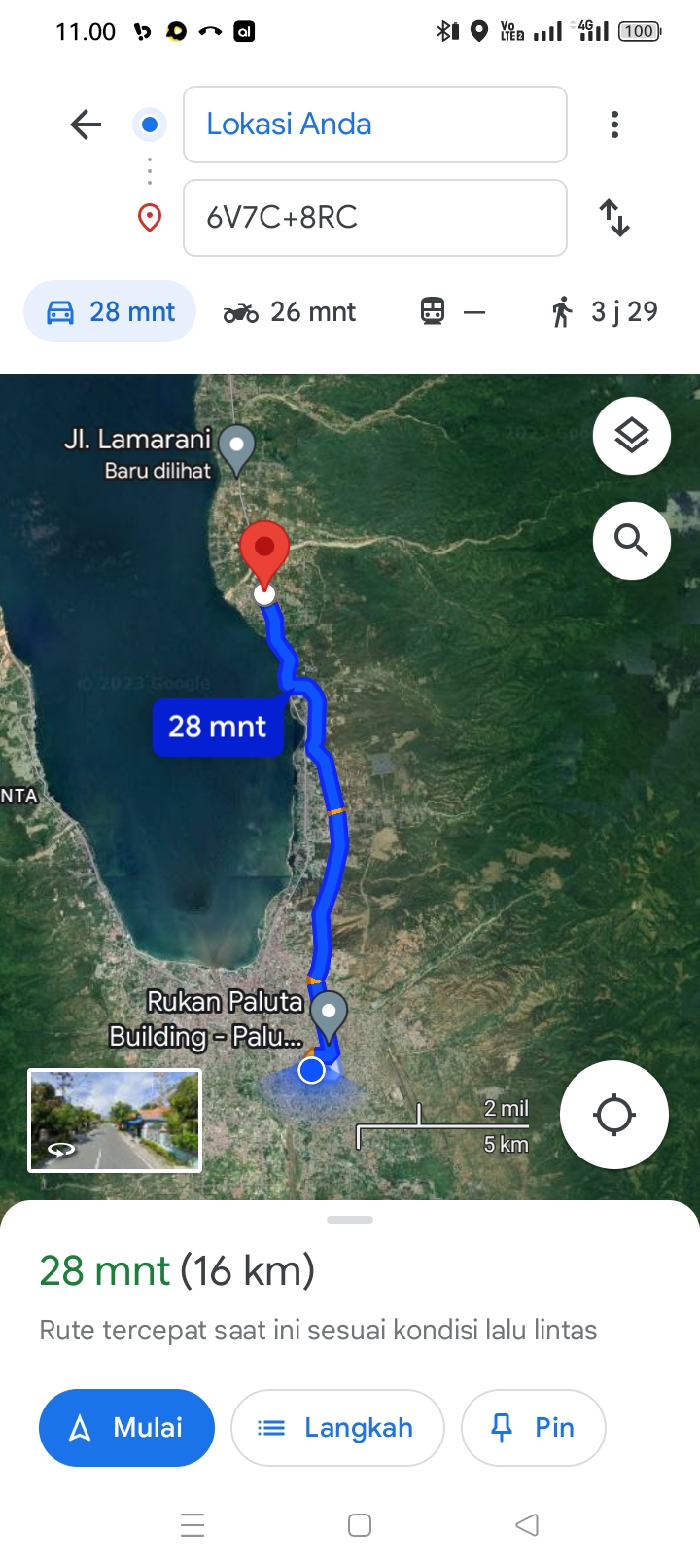Viewport: 700px width, 1568px height.
Task: View route steps with Langkah
Action: point(337,1428)
